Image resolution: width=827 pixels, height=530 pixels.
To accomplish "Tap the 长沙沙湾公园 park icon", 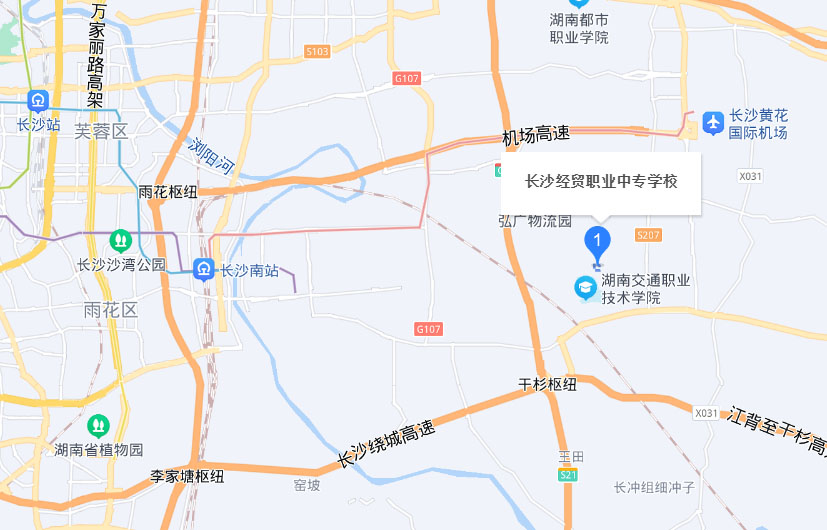I will pos(120,240).
